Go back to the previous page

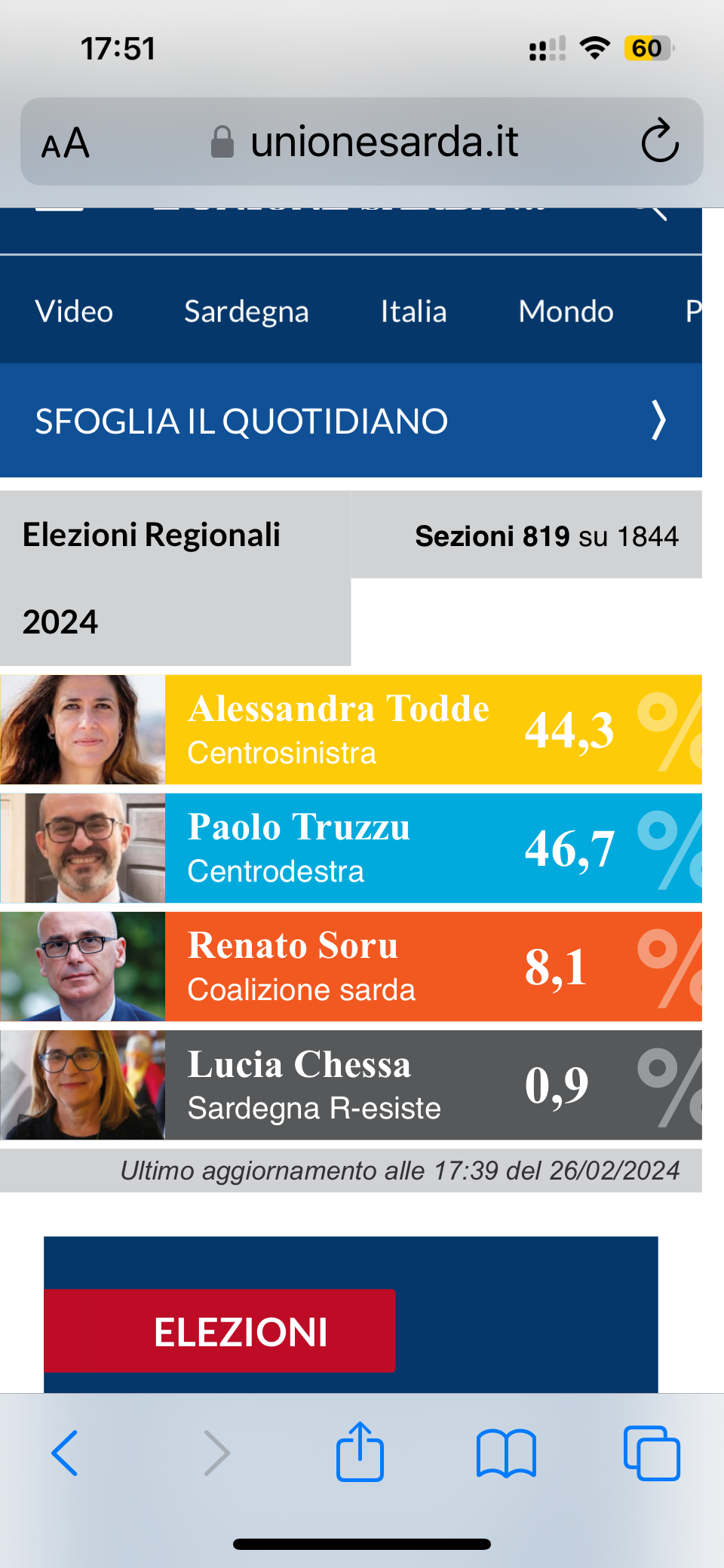pos(65,1453)
